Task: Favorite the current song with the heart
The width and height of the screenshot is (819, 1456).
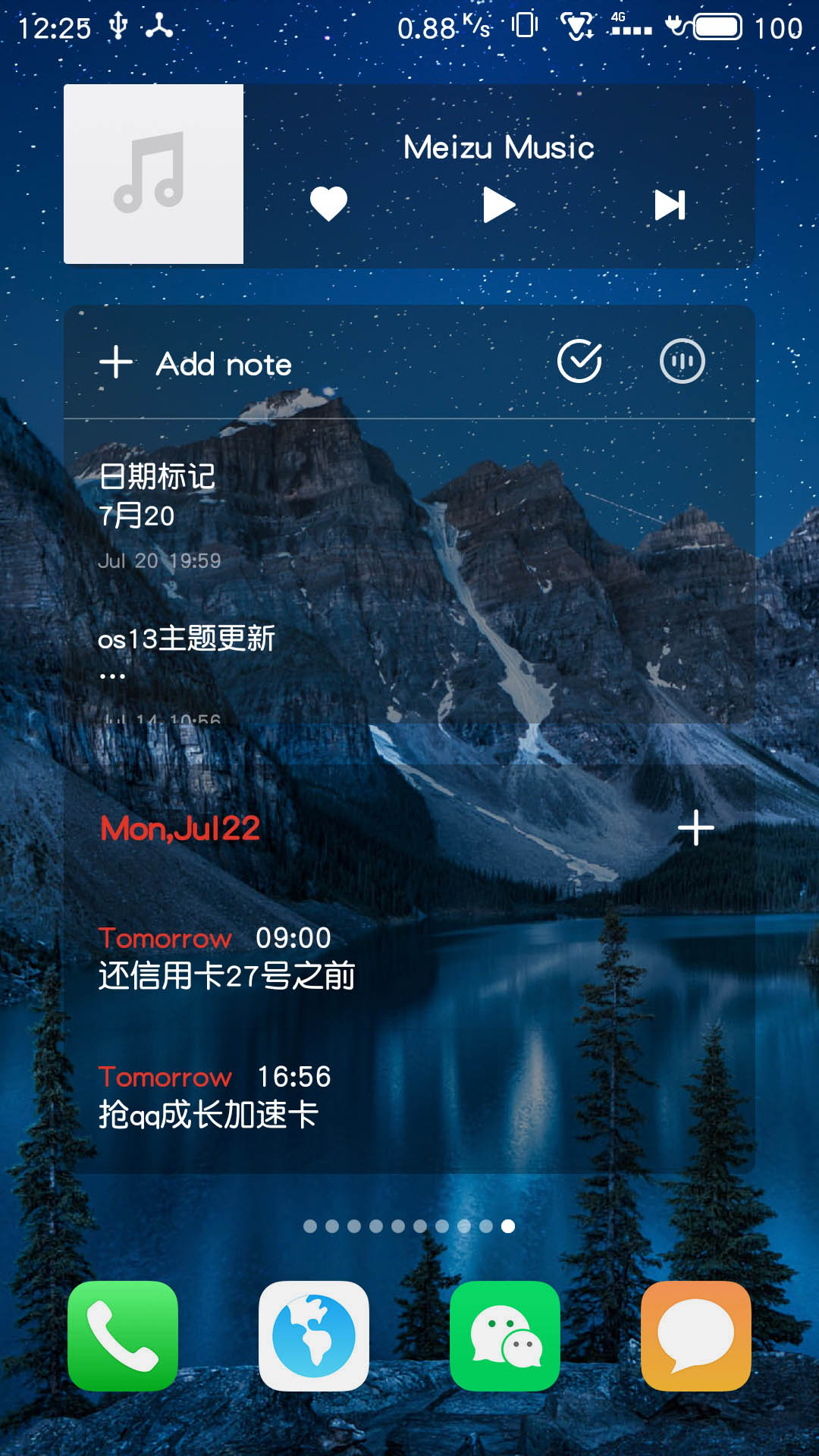Action: [328, 204]
